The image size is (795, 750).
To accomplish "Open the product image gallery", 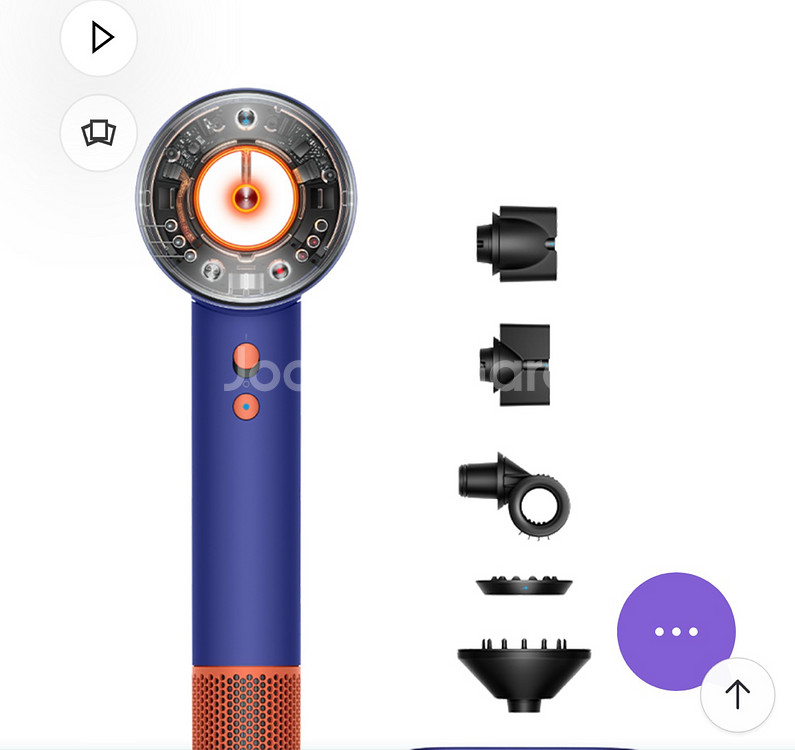I will pyautogui.click(x=99, y=132).
